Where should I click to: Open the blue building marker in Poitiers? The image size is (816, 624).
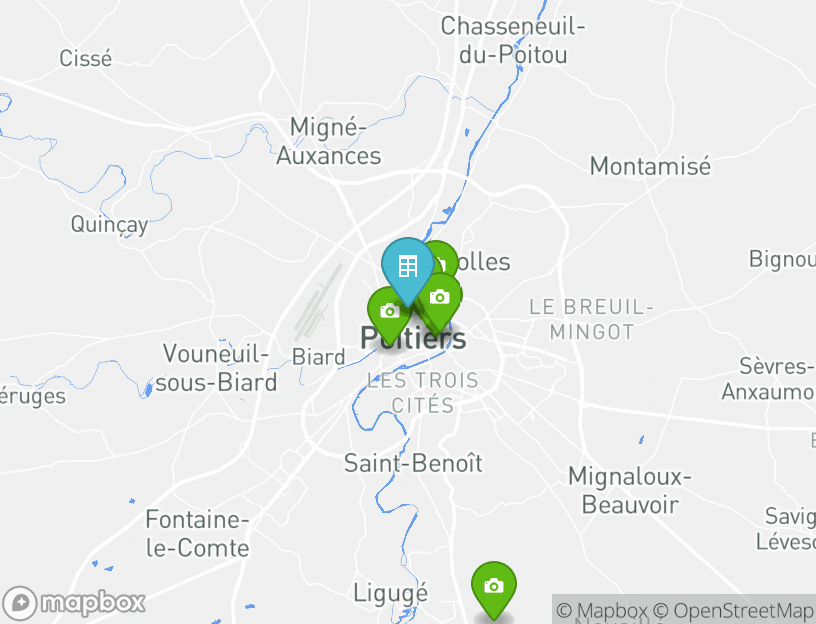(x=407, y=266)
